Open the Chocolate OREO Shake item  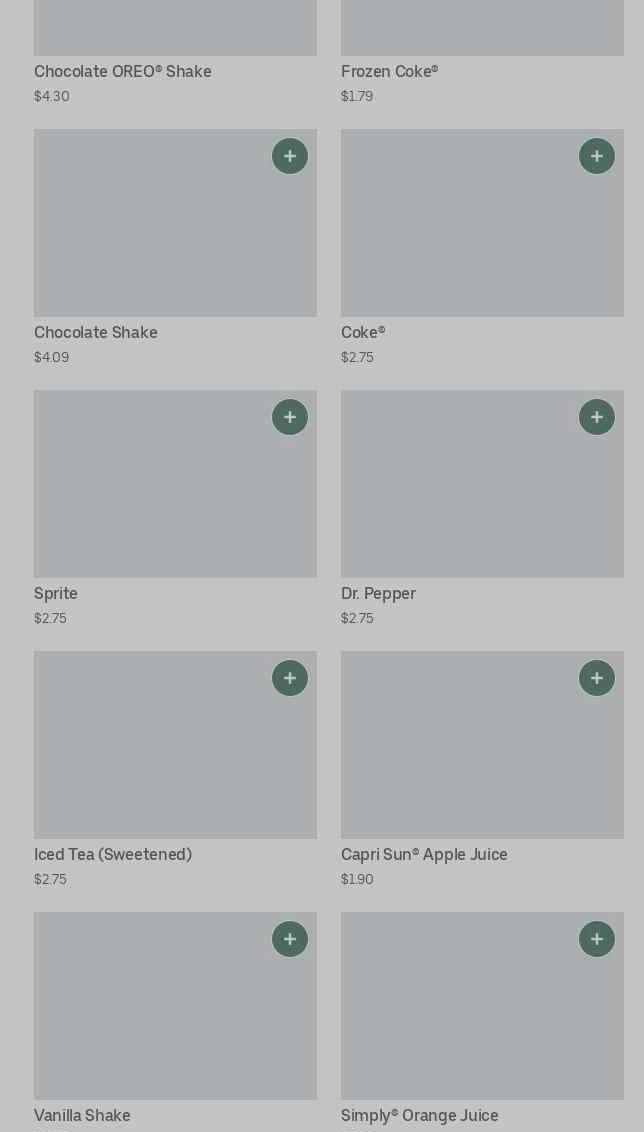[175, 52]
